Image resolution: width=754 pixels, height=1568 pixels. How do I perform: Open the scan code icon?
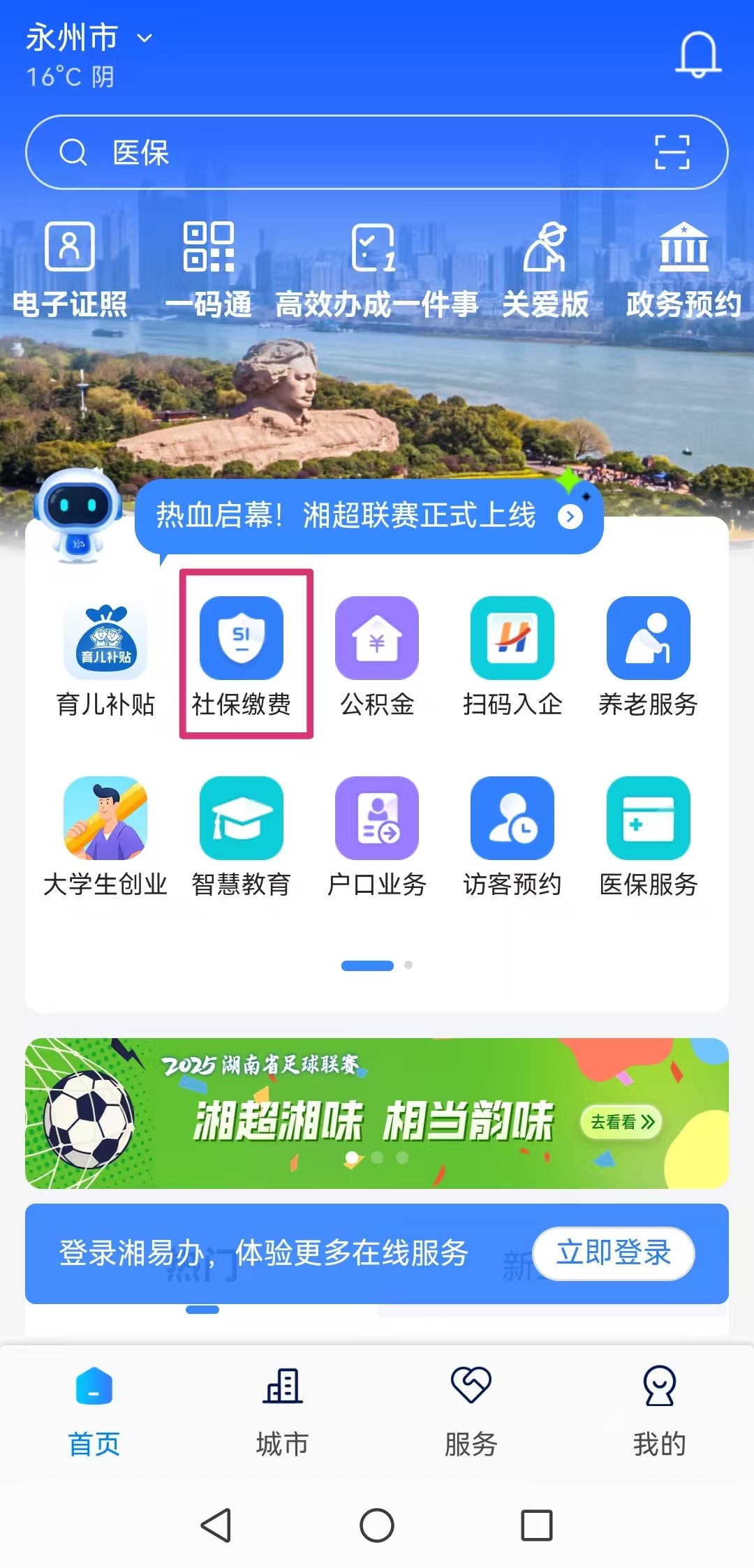click(672, 152)
